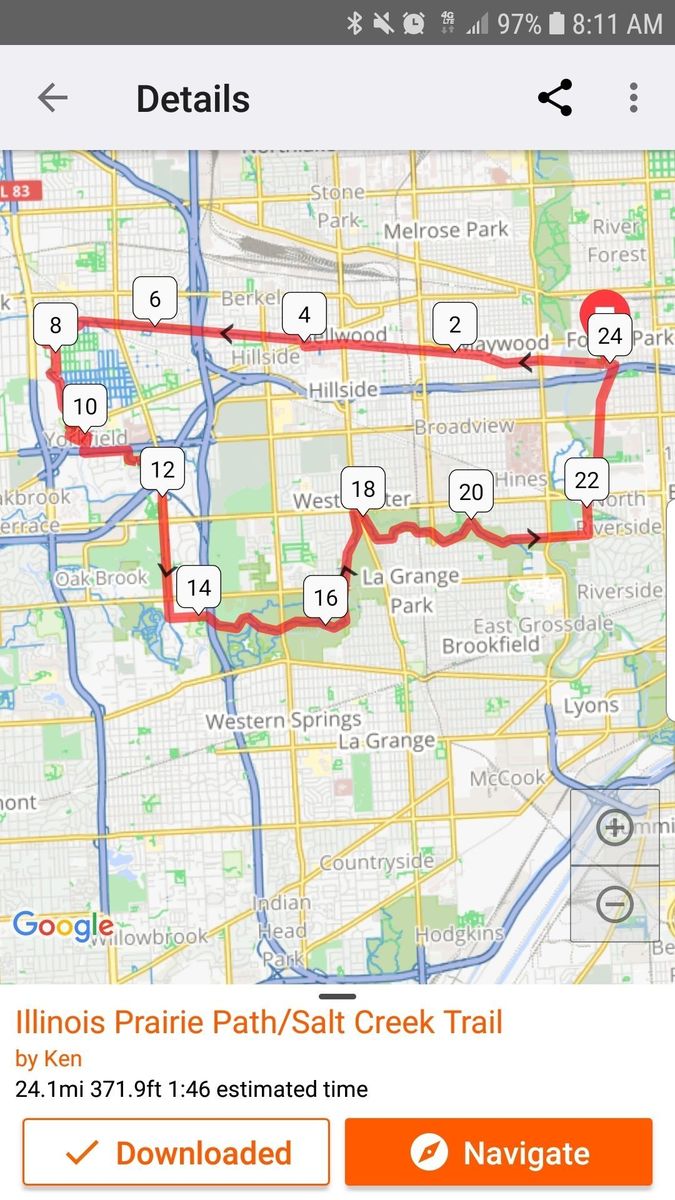Zoom out on the map
Image resolution: width=675 pixels, height=1200 pixels.
(x=614, y=904)
